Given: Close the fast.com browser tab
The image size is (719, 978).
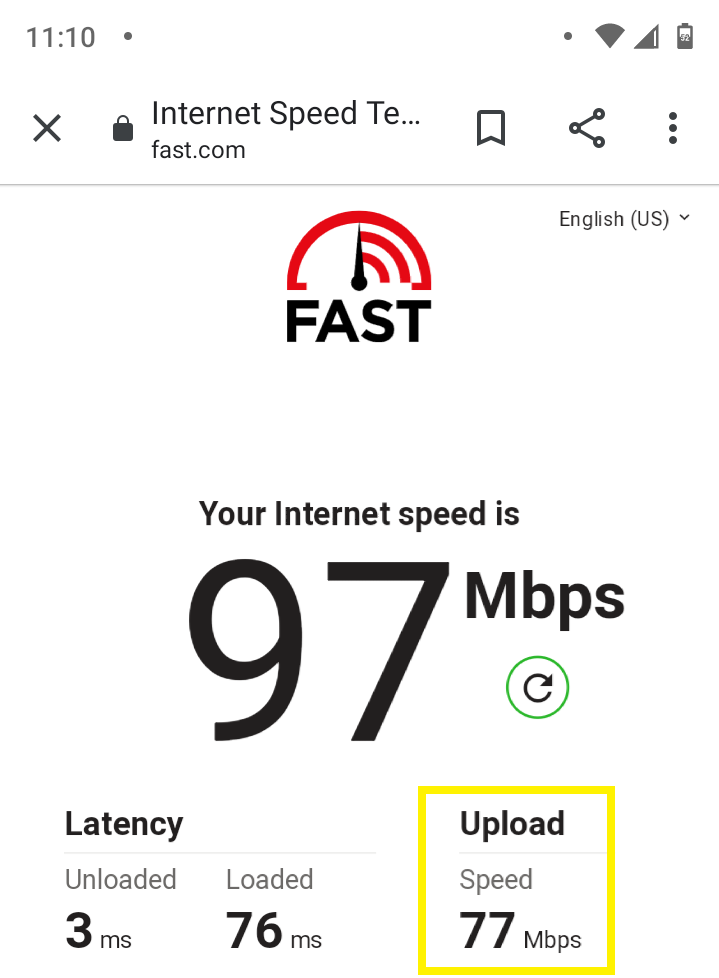Looking at the screenshot, I should coord(47,129).
